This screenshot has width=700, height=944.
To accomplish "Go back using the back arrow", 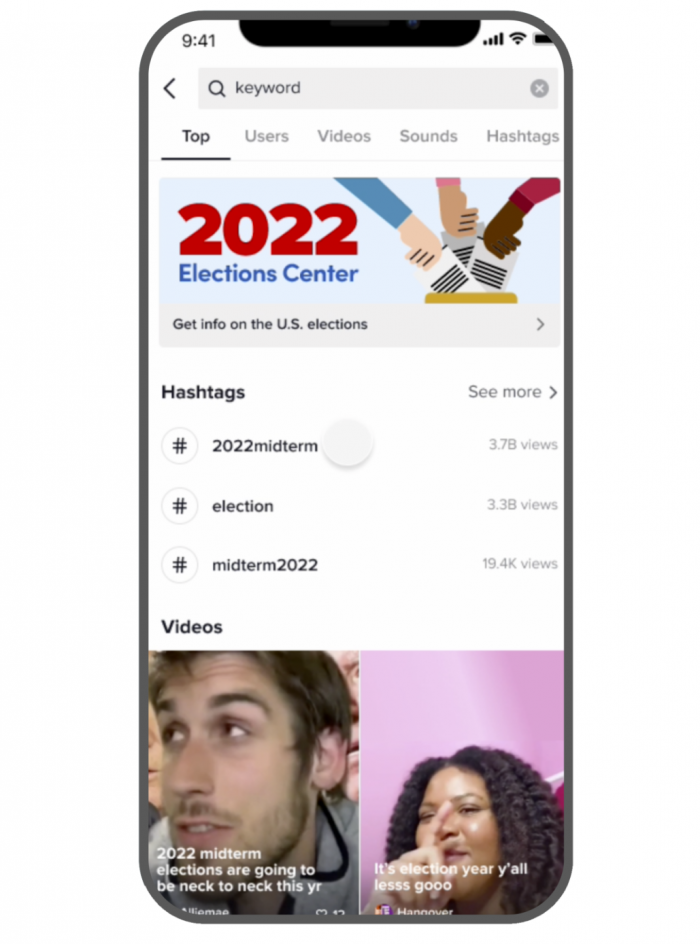I will [170, 88].
